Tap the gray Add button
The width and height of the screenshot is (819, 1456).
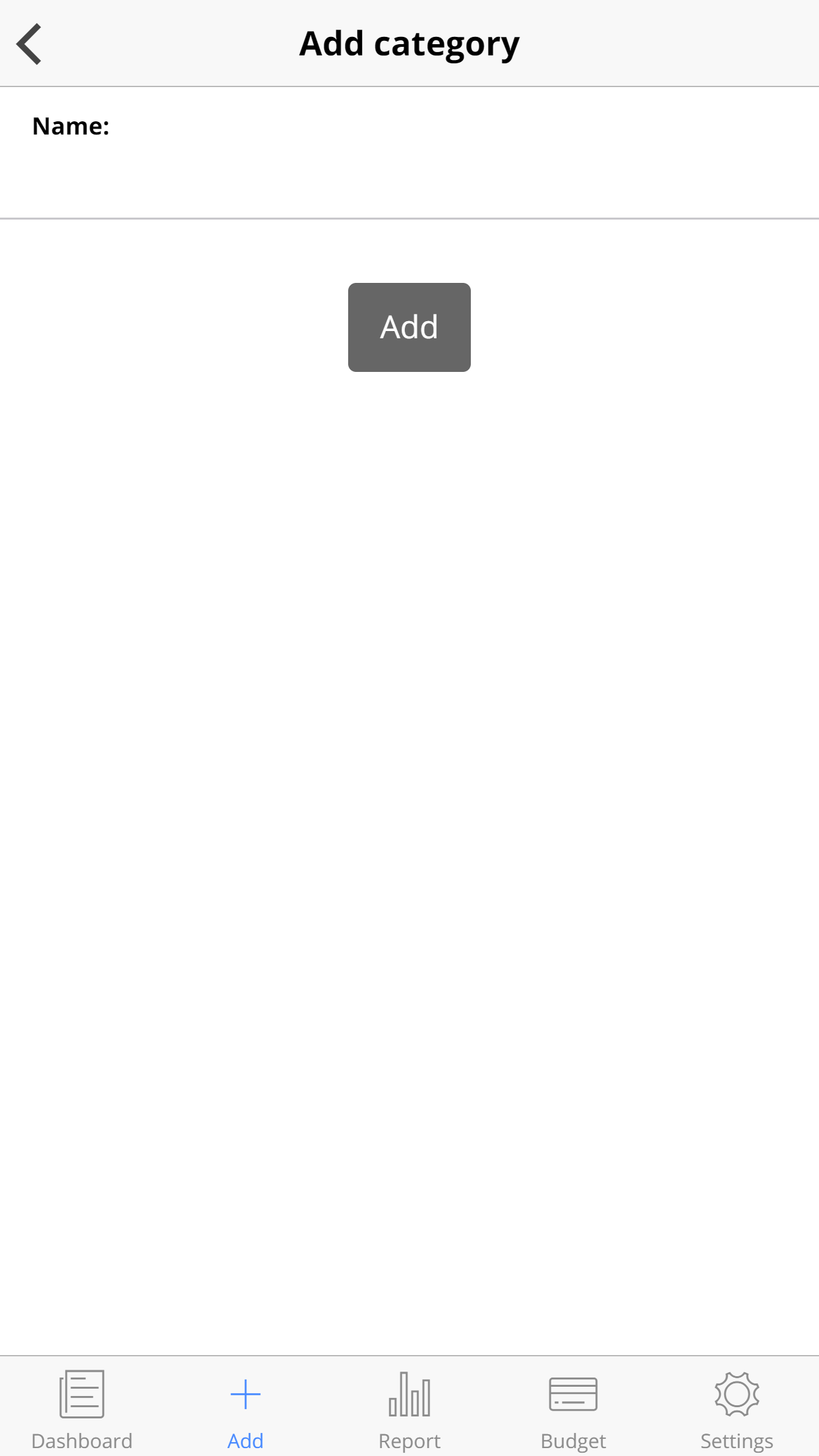point(409,327)
